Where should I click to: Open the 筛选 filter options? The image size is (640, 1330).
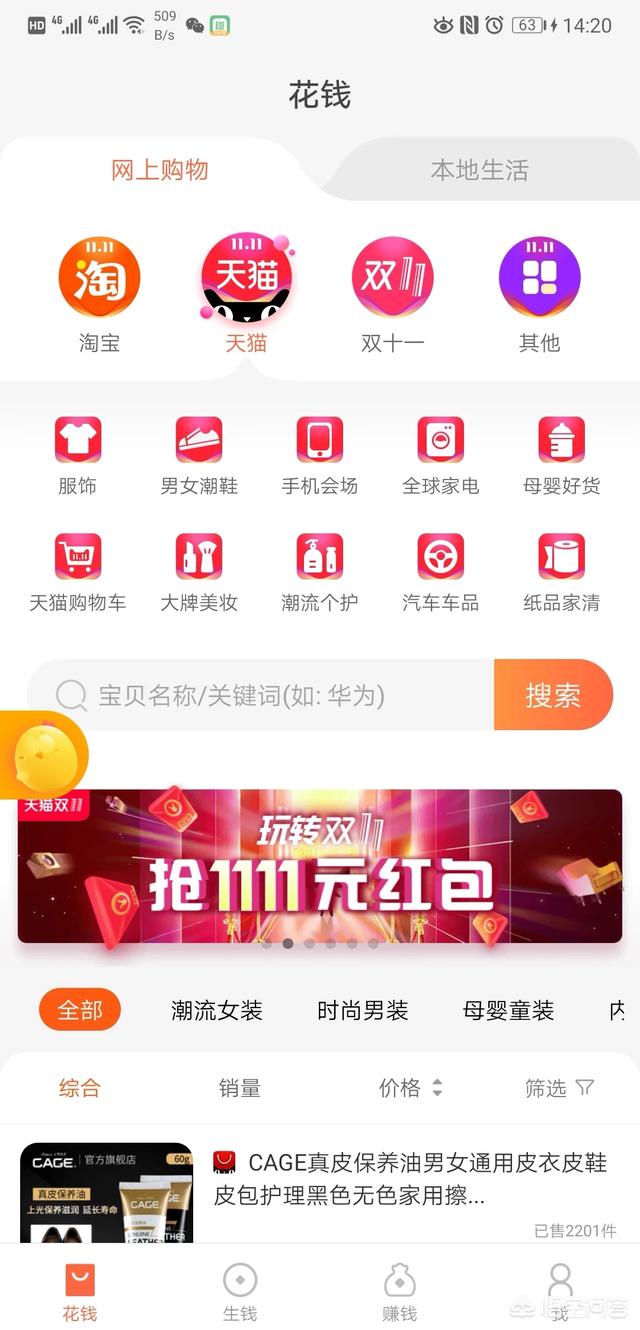(559, 1088)
